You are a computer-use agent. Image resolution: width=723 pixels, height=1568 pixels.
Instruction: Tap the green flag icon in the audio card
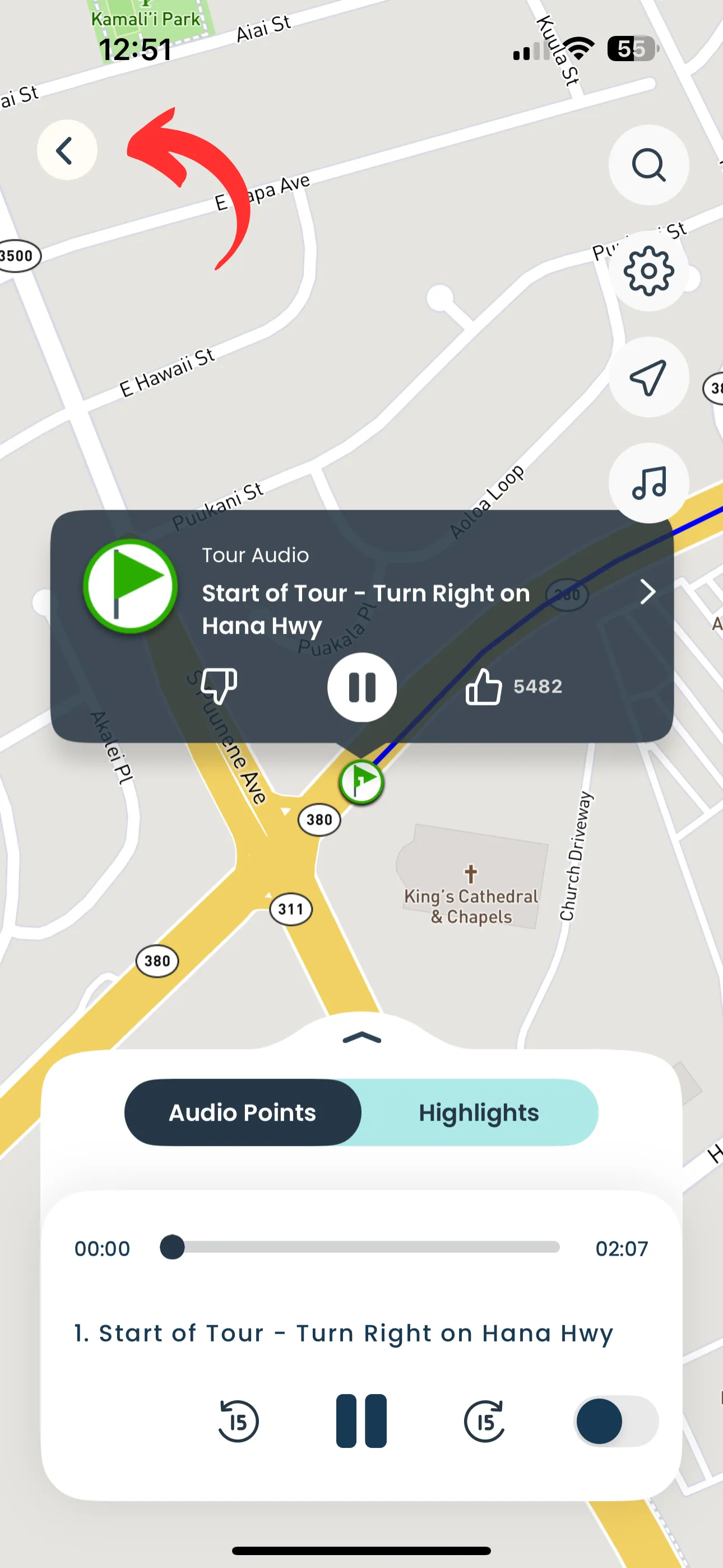tap(129, 586)
